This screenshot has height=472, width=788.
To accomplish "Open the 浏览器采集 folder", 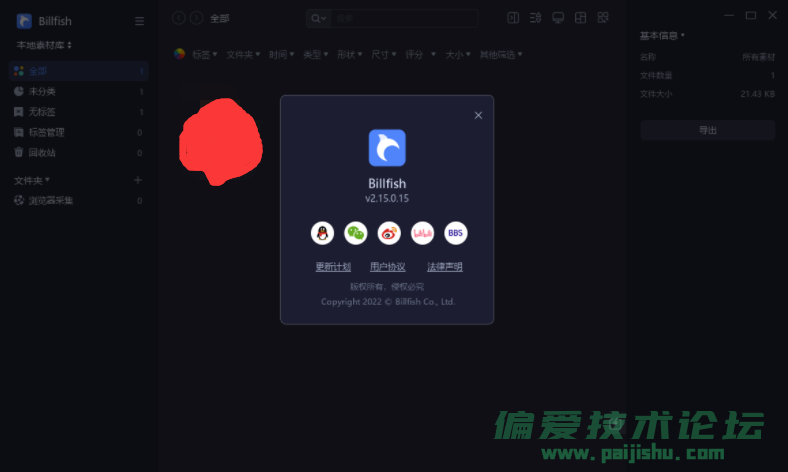I will pos(50,200).
